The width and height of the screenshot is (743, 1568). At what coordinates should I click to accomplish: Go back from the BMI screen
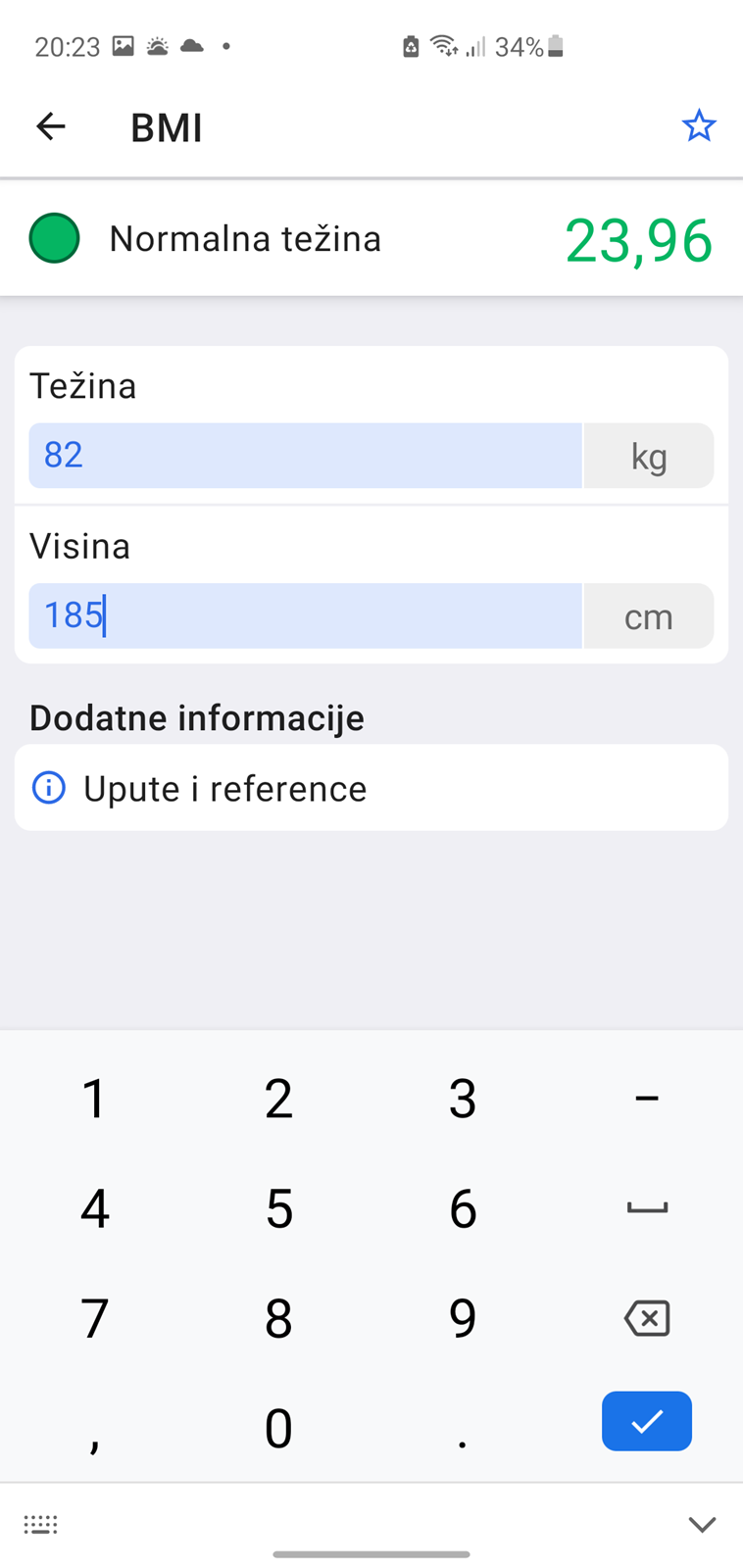50,126
